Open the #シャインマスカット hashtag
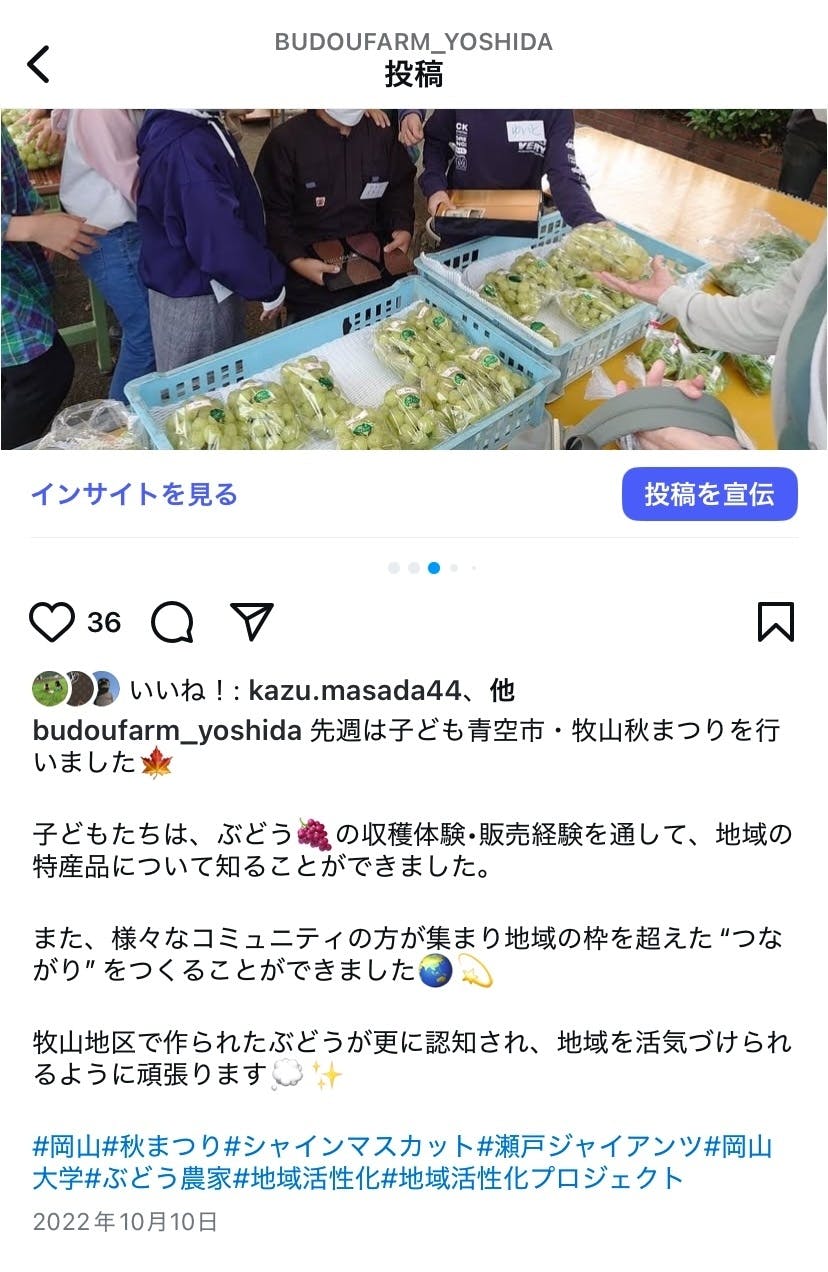Screen dimensions: 828x1272 348,1146
